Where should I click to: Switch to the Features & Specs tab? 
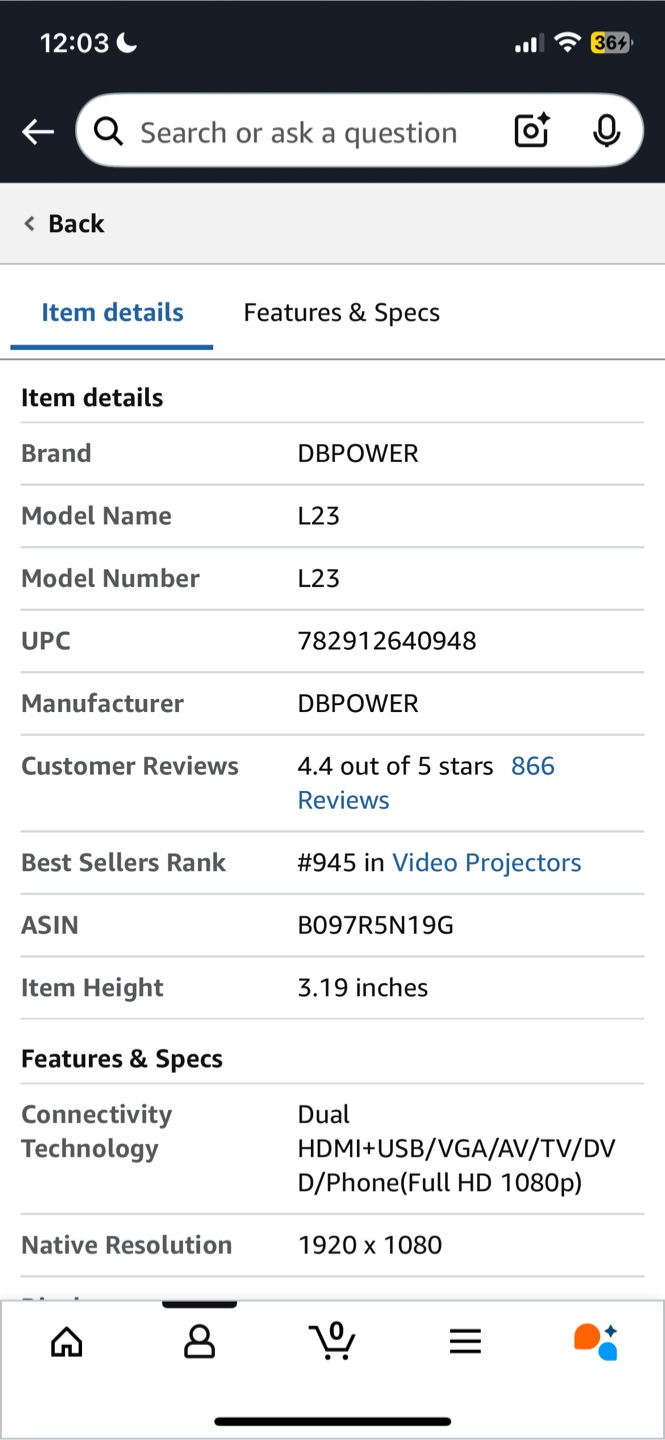tap(342, 313)
